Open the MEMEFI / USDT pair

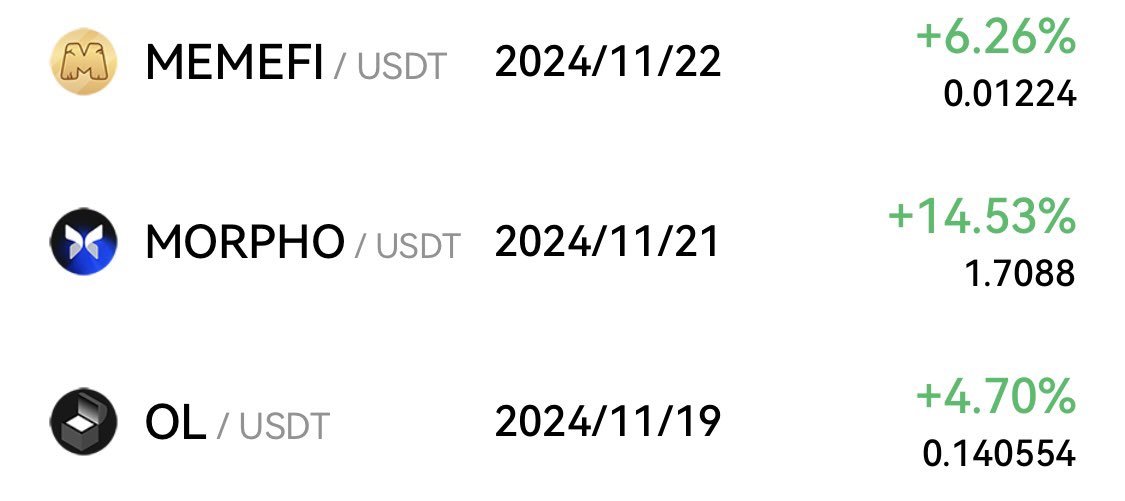296,64
